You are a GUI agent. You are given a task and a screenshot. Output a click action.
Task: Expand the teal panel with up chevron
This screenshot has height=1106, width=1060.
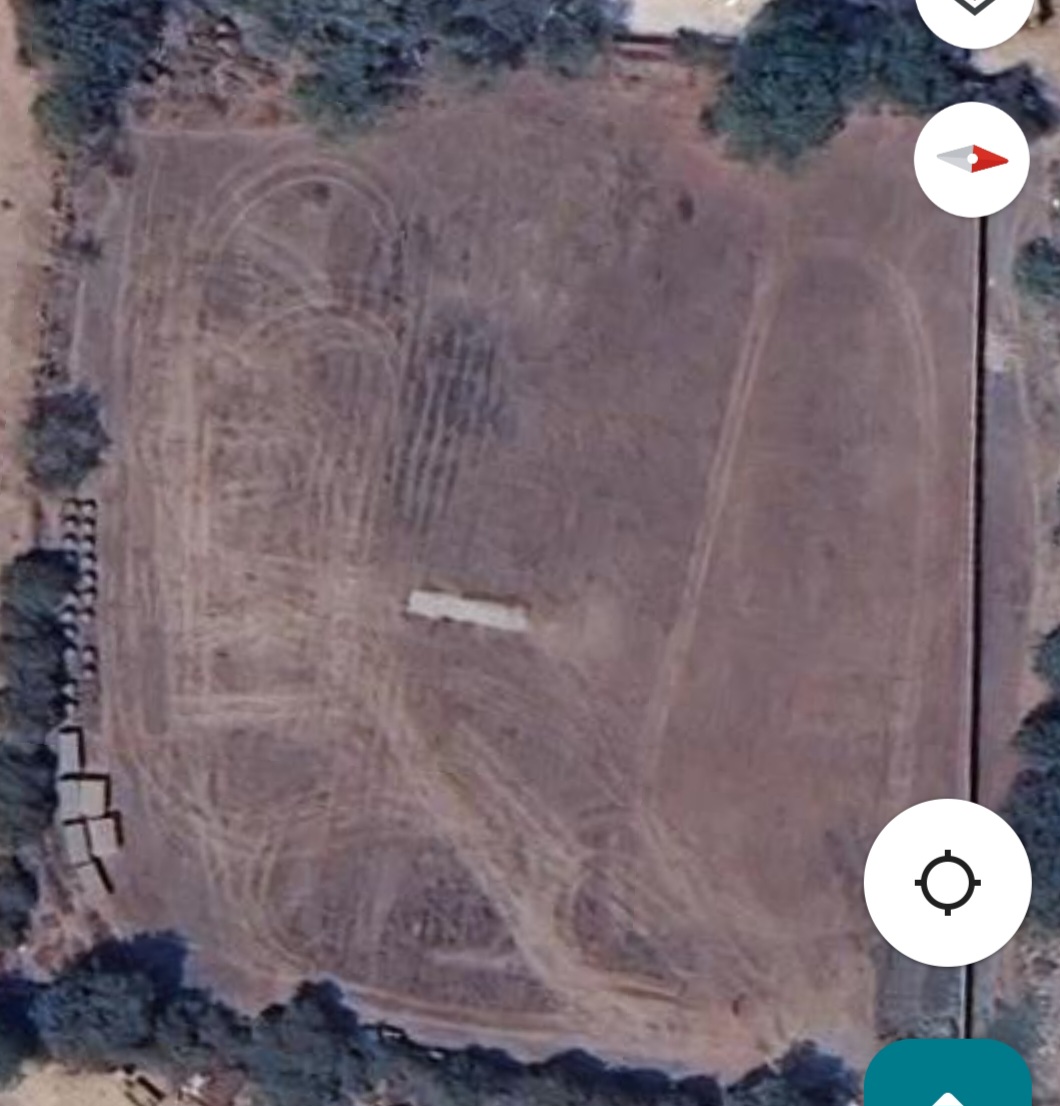point(947,1080)
